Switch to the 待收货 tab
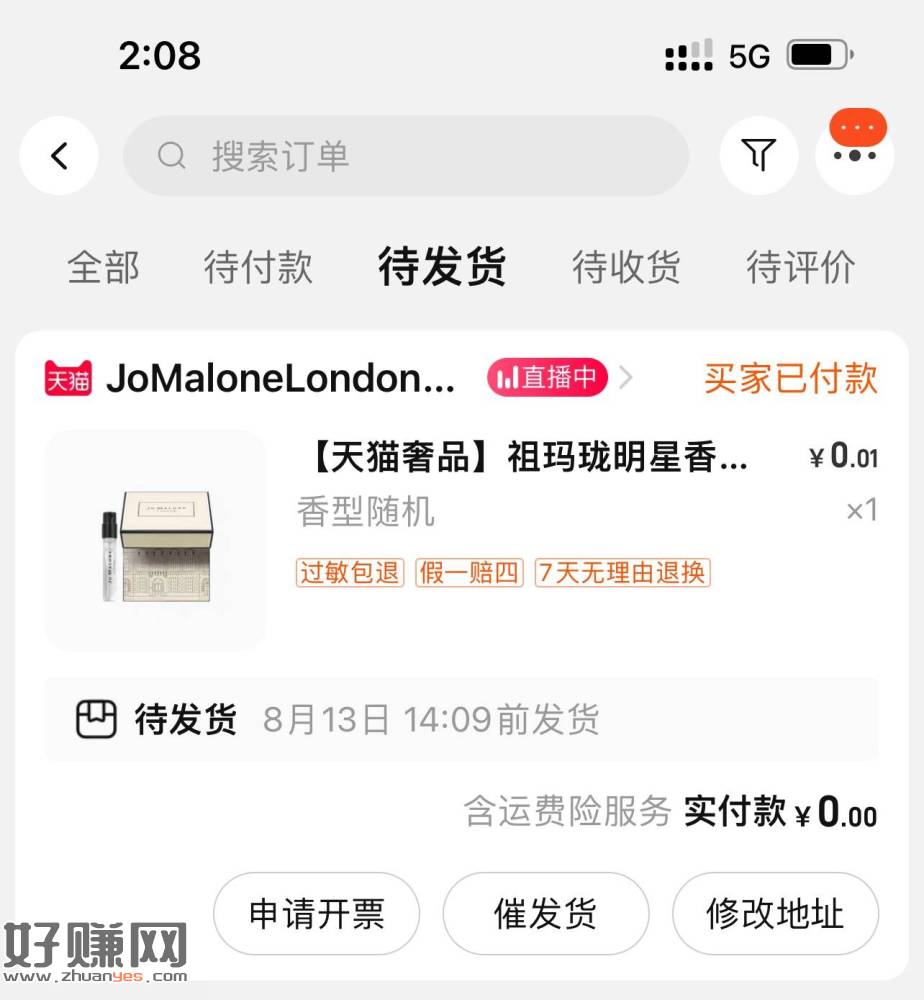Screen dimensions: 924x1000 click(x=626, y=267)
